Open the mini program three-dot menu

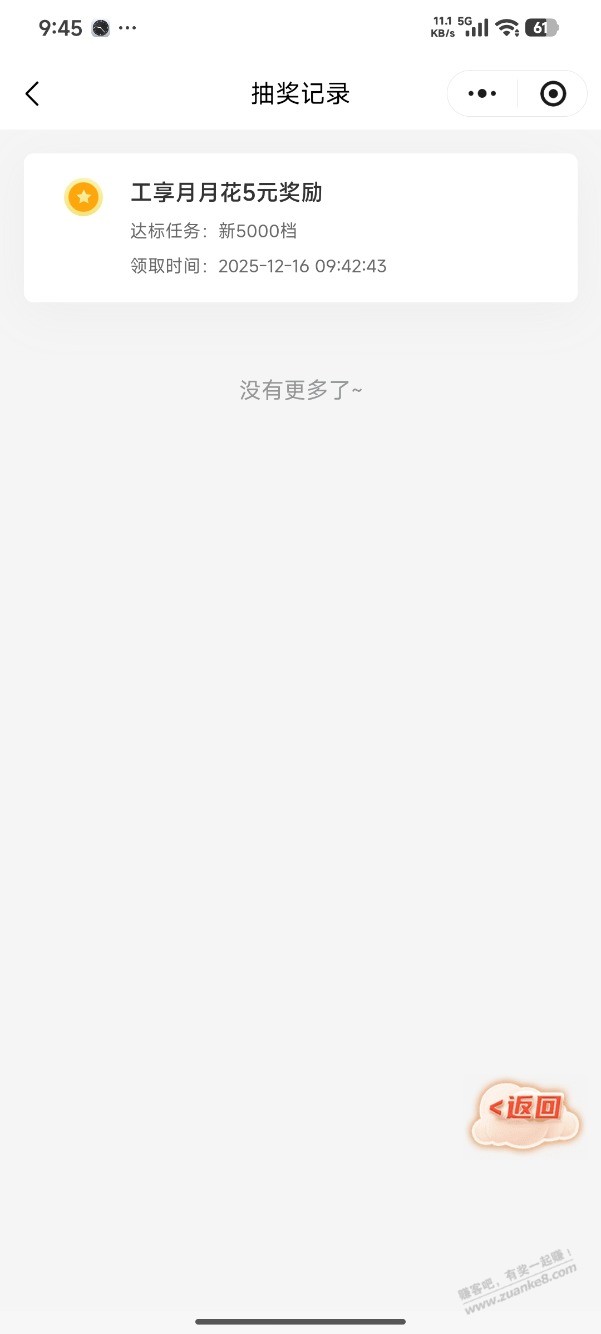point(482,94)
